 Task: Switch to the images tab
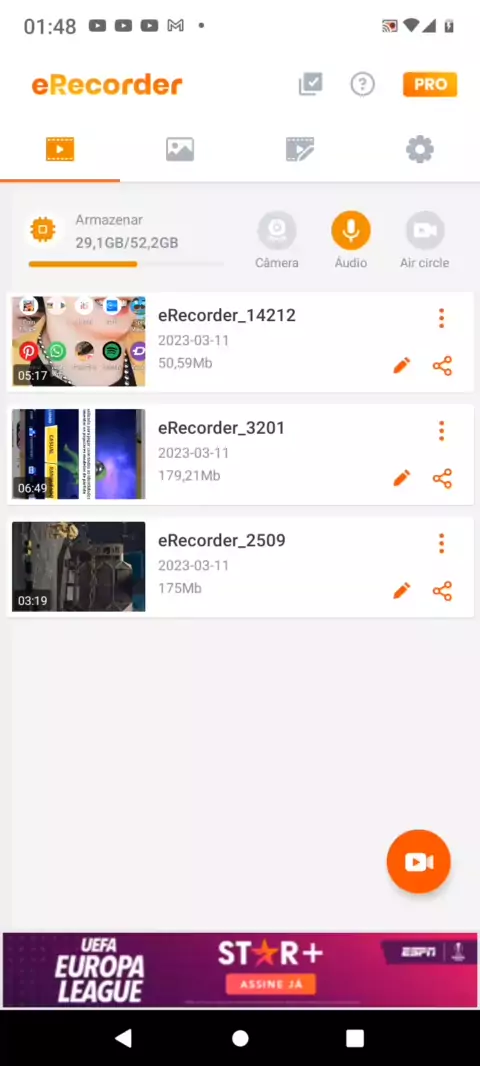[180, 150]
